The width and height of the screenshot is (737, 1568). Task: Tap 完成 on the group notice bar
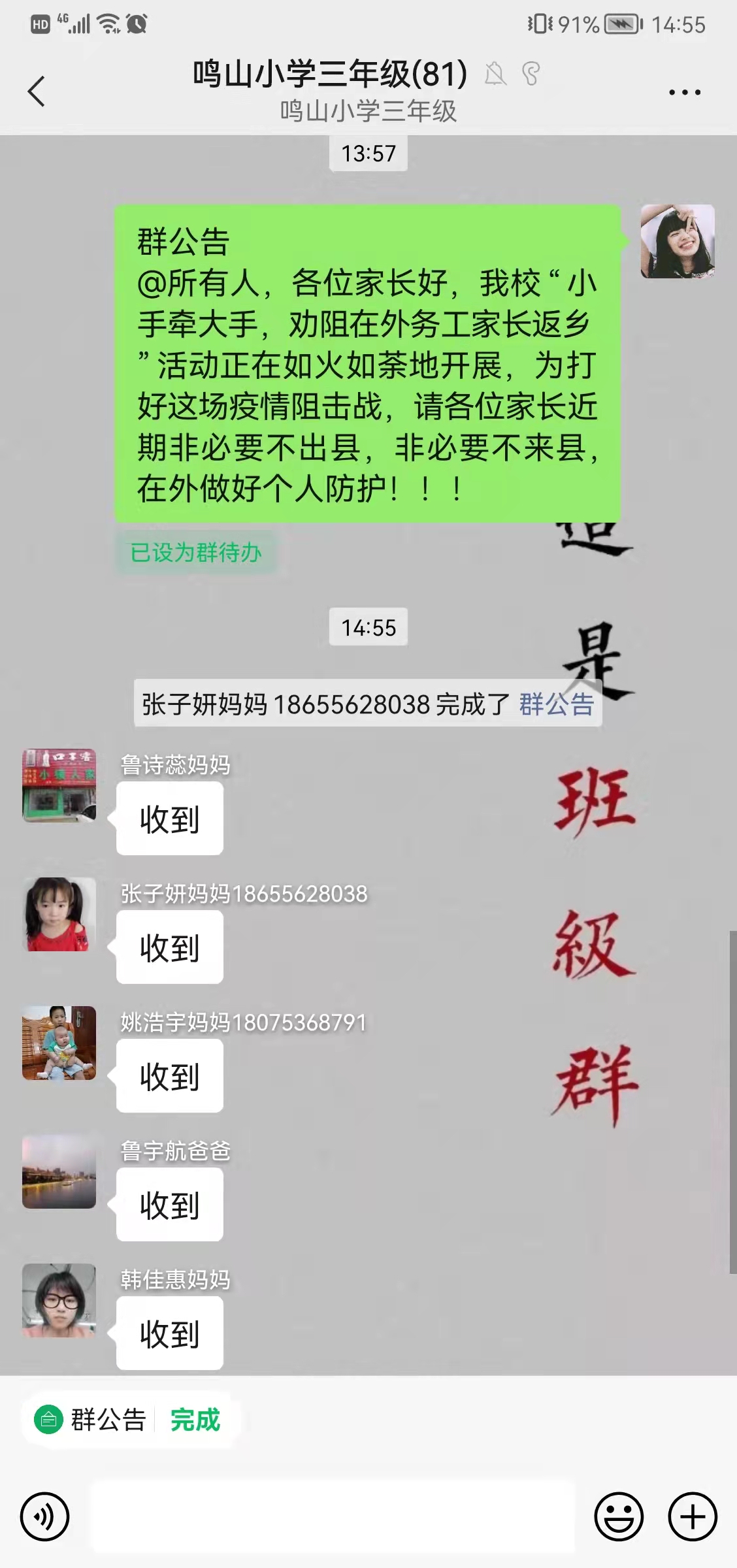click(195, 1420)
